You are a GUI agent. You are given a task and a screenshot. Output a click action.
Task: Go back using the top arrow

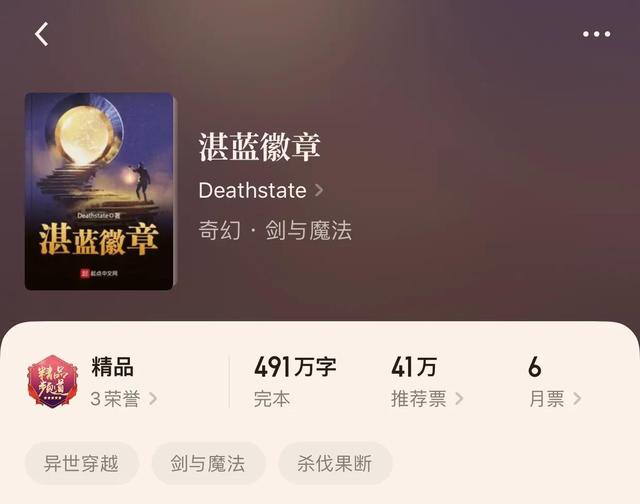[42, 34]
